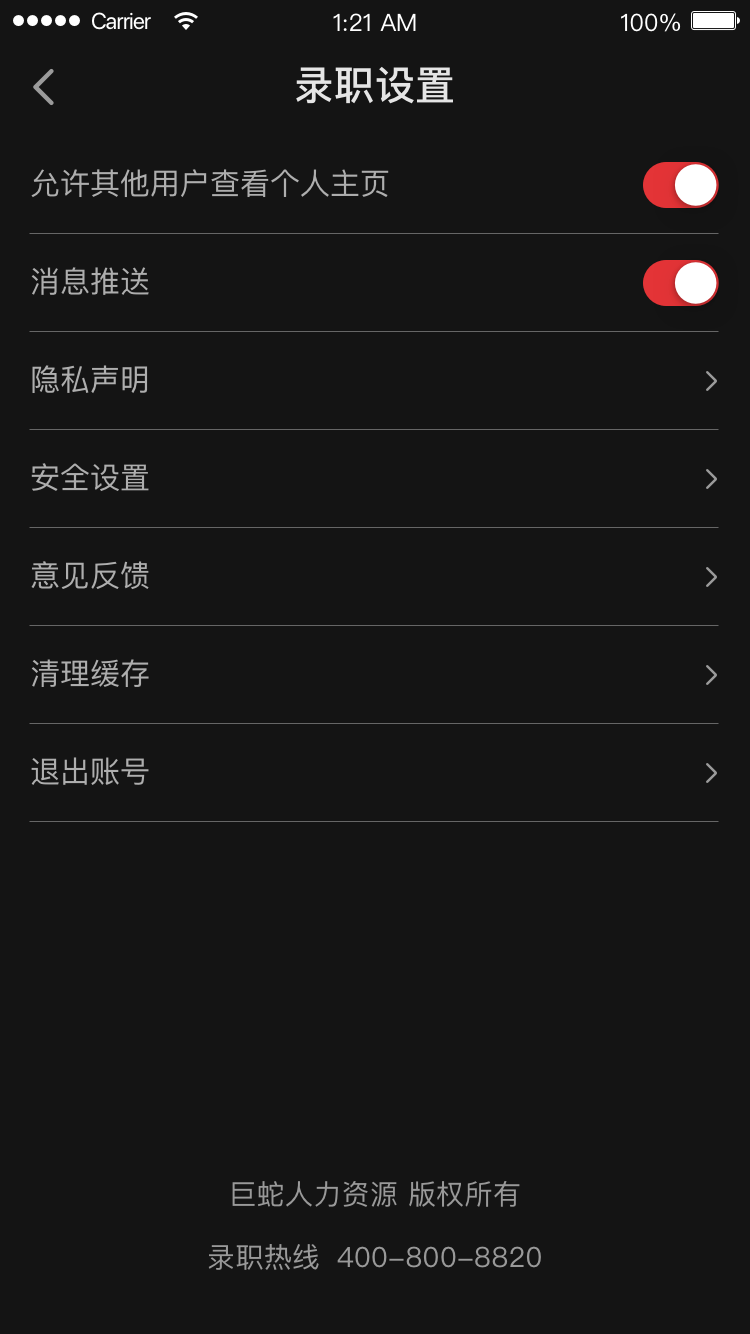Open 安全设置 row
Screen dimensions: 750x1334
(374, 479)
